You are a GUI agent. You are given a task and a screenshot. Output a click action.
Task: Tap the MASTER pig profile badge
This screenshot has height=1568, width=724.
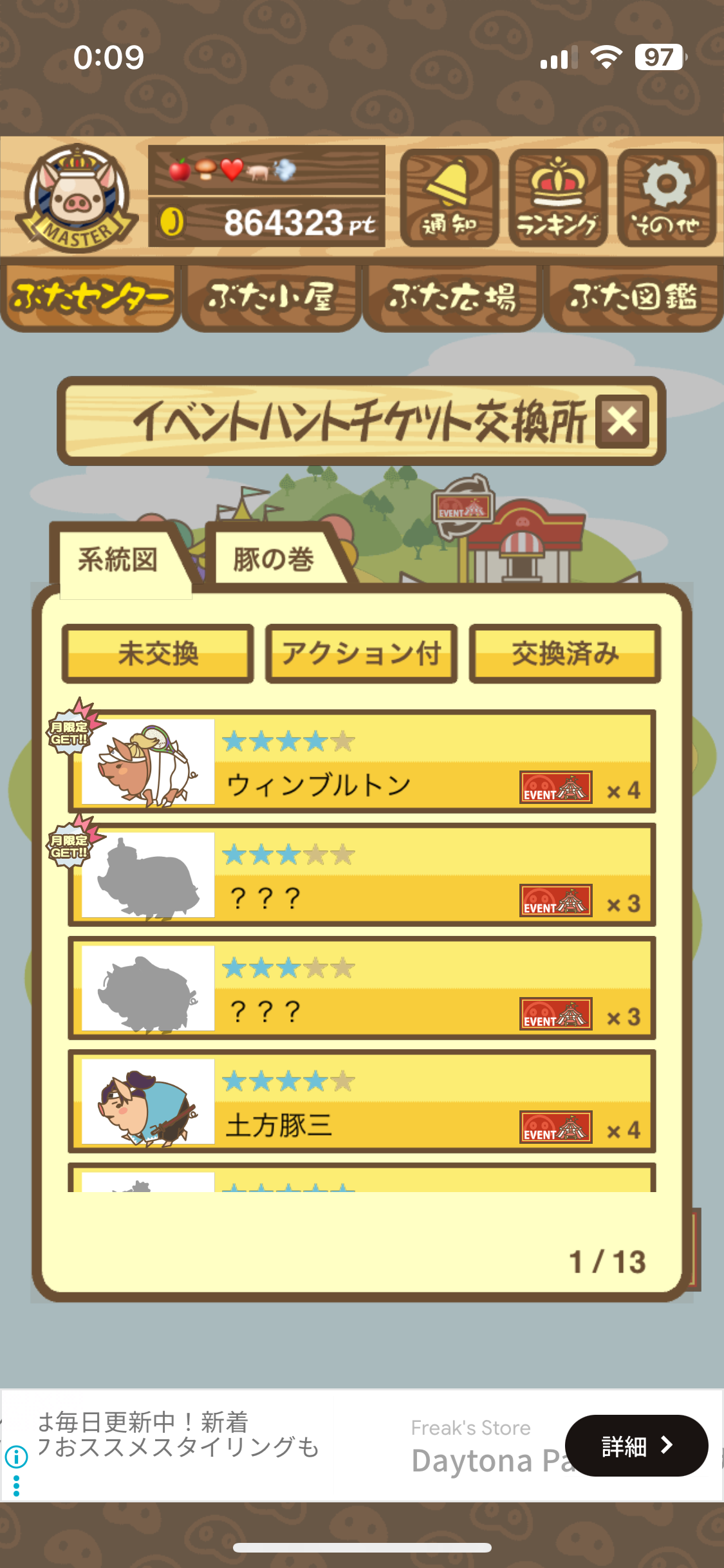click(77, 198)
